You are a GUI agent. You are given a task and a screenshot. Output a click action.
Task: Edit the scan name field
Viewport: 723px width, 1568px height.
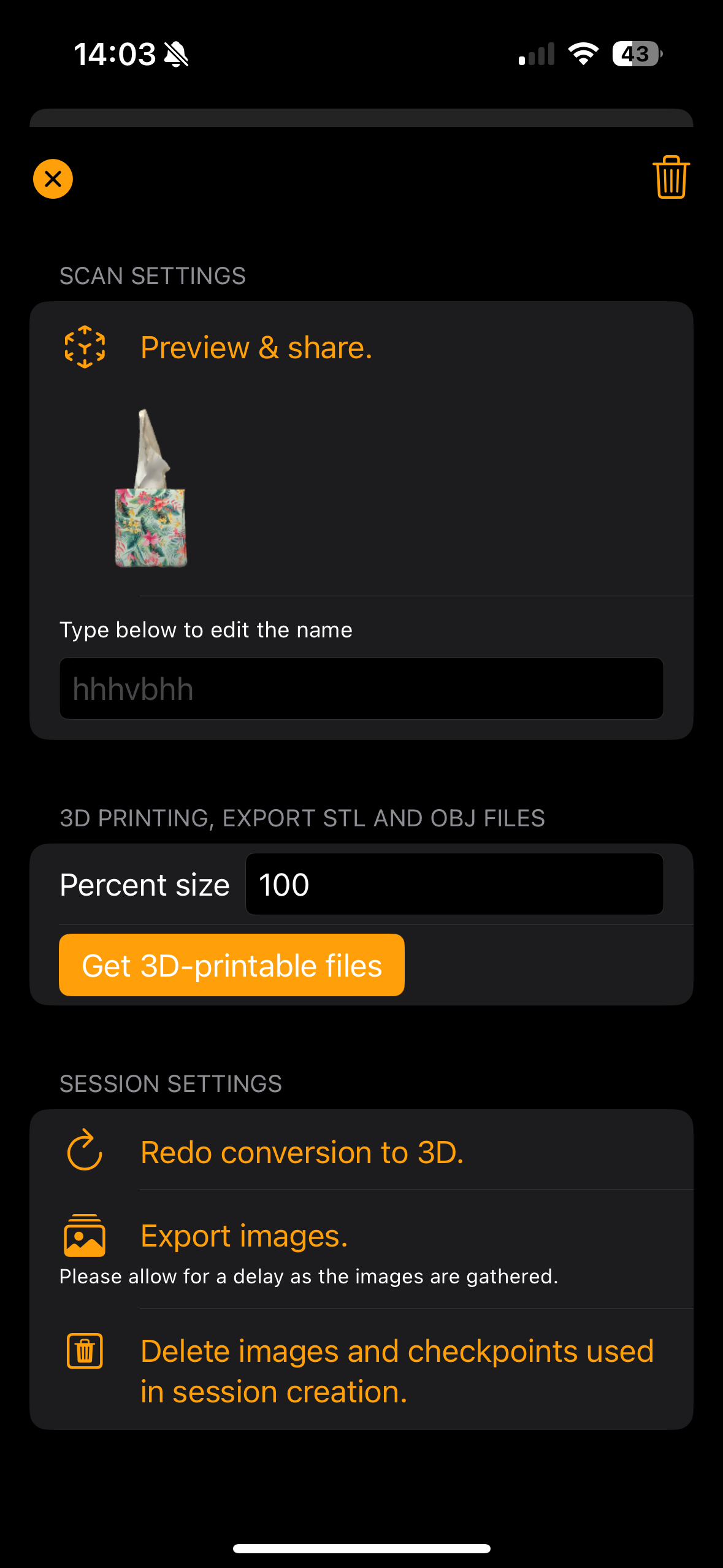tap(361, 688)
